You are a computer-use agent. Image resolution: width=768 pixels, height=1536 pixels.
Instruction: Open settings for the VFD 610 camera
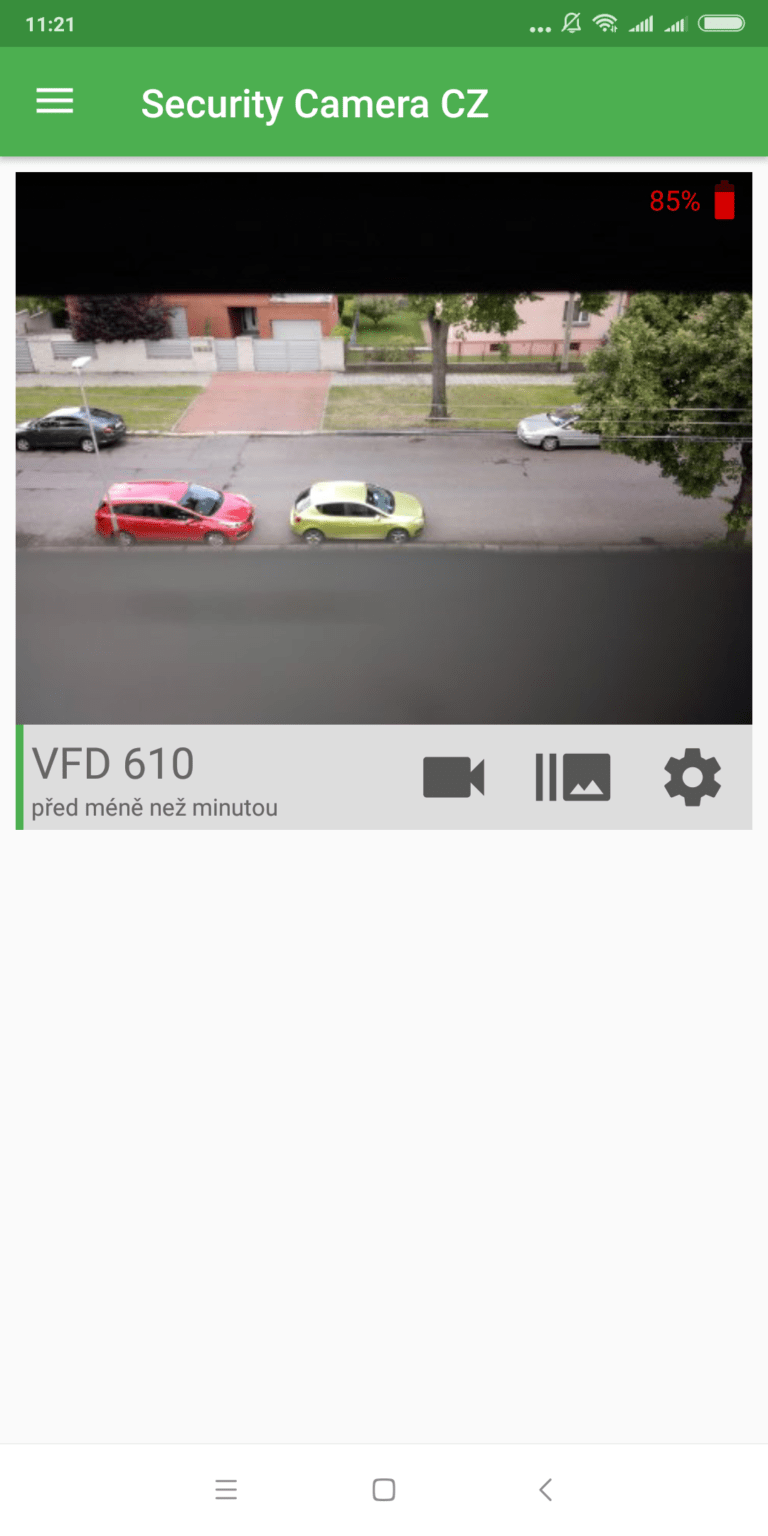click(x=692, y=777)
